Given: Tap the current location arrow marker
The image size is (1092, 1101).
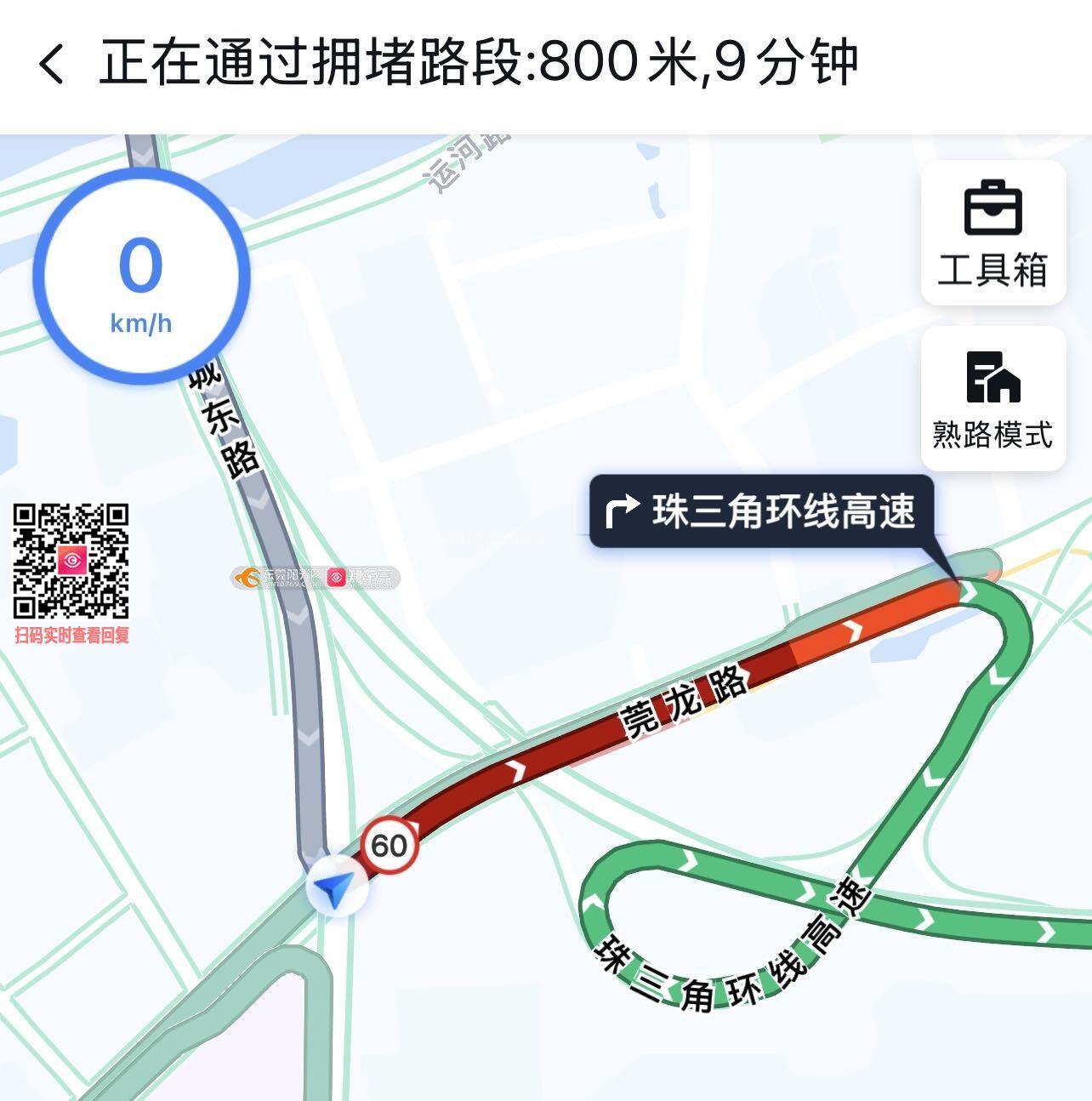Looking at the screenshot, I should [336, 889].
